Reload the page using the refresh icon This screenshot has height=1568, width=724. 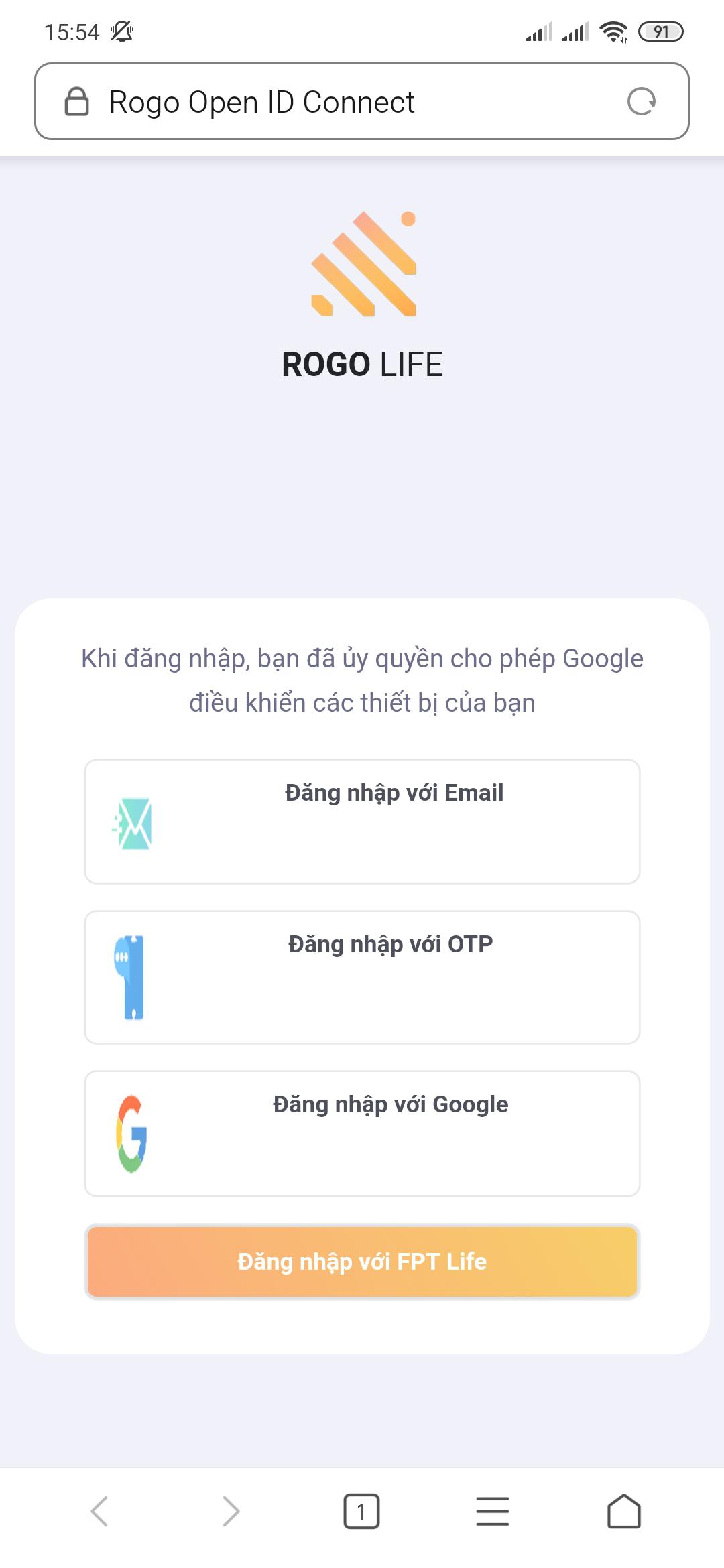[x=642, y=102]
